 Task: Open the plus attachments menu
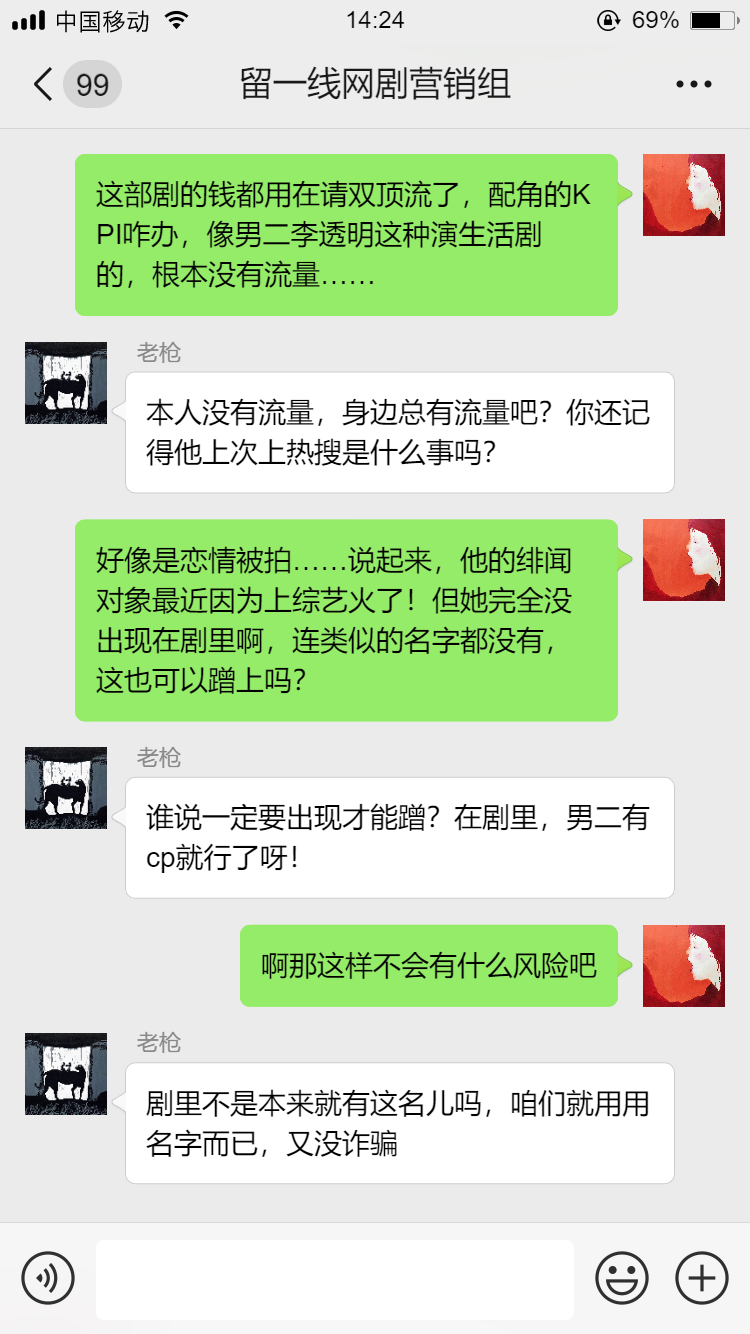[702, 1278]
